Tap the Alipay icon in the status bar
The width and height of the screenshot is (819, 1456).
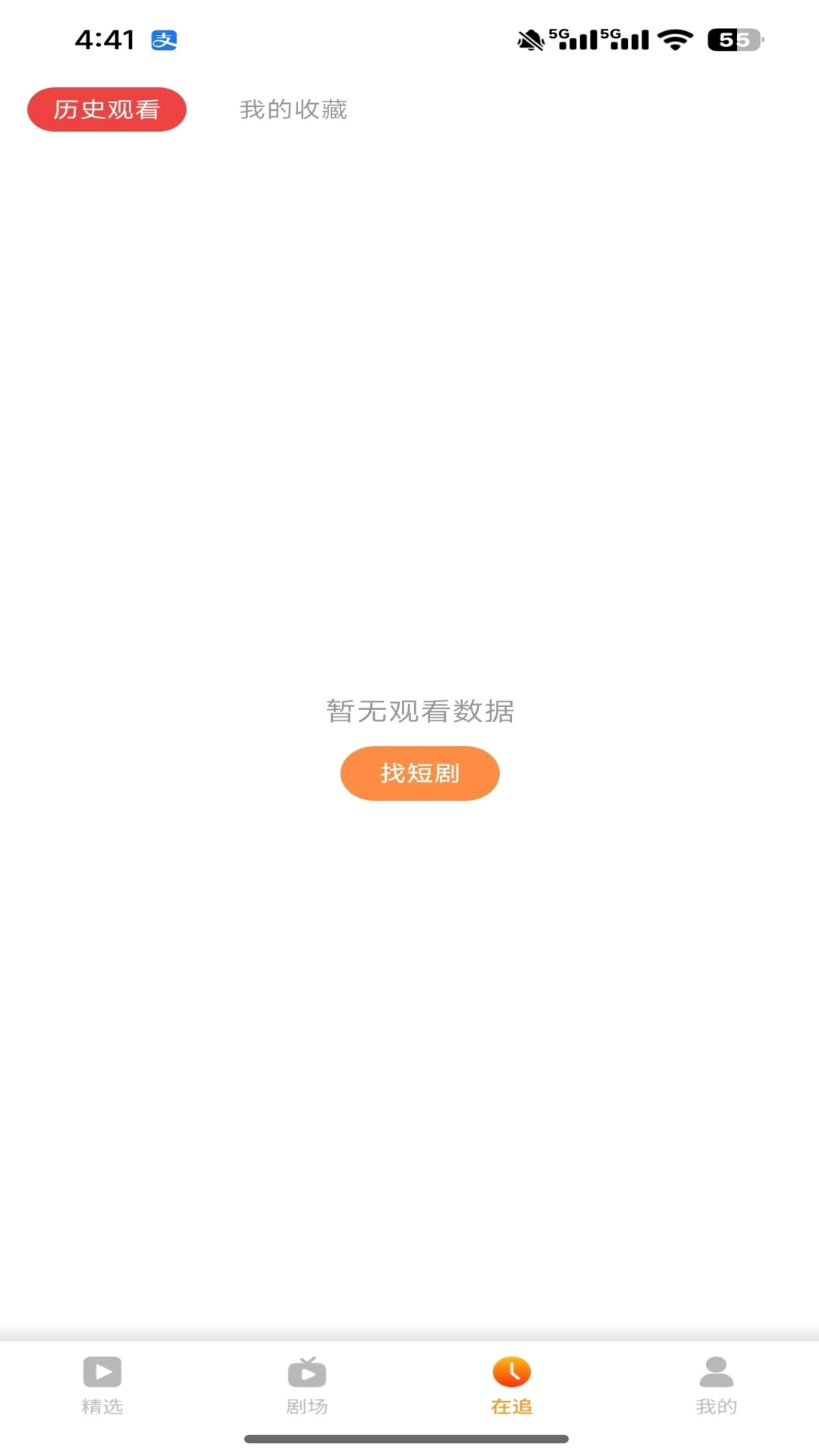pyautogui.click(x=166, y=40)
